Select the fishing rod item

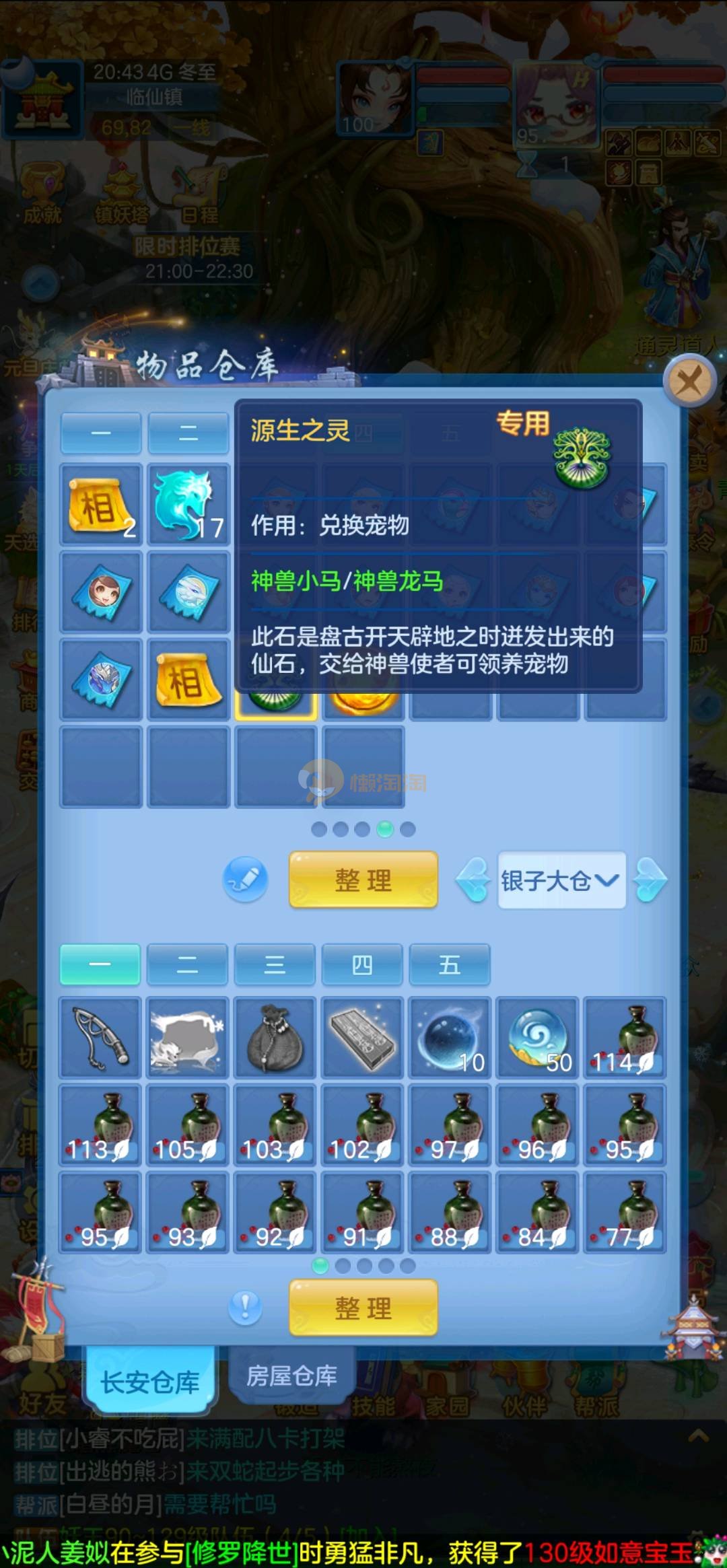point(100,1037)
